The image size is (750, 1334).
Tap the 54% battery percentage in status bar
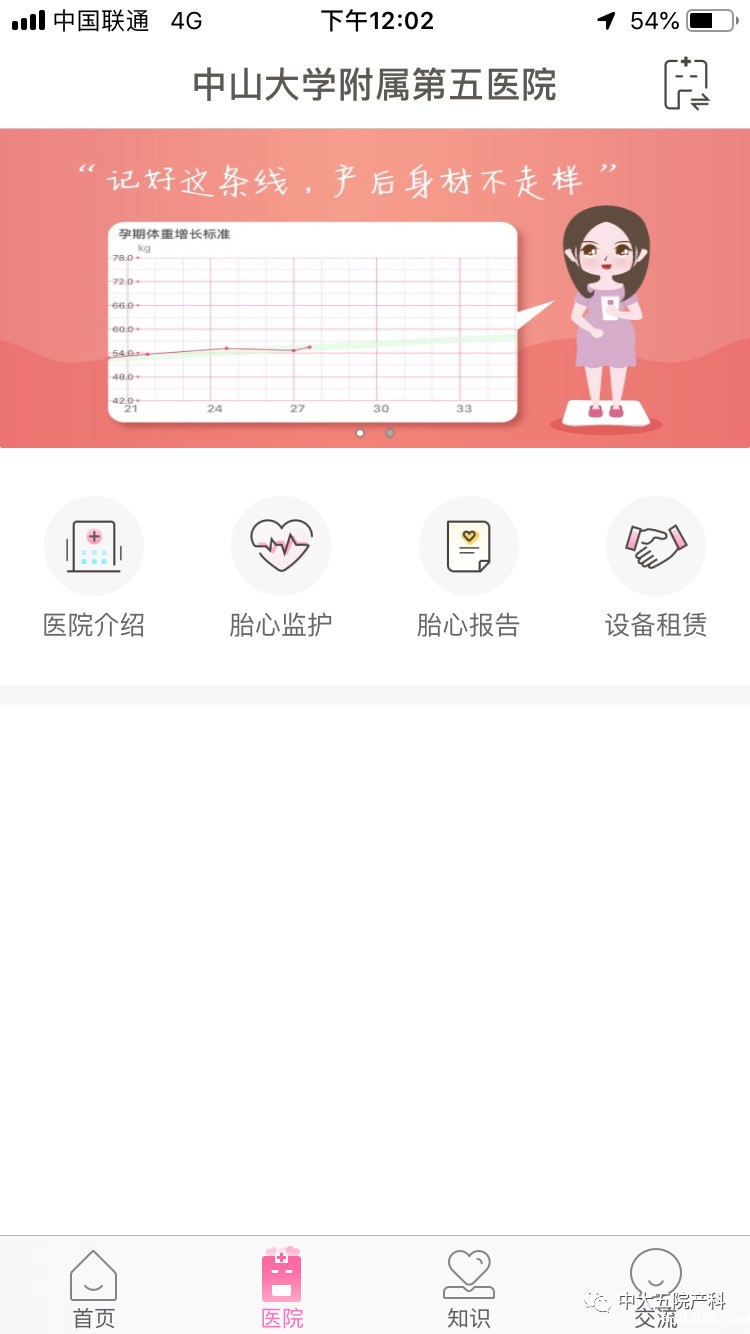658,18
